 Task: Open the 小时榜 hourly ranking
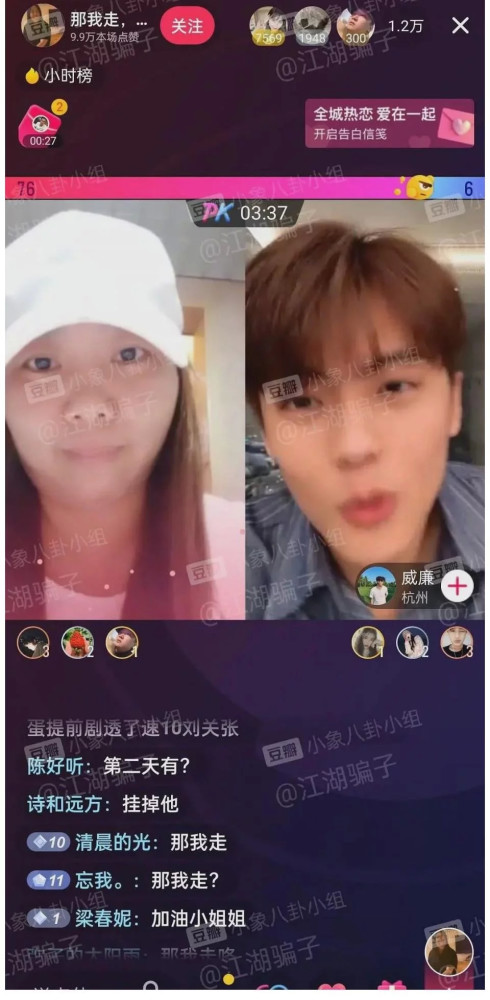pyautogui.click(x=59, y=76)
